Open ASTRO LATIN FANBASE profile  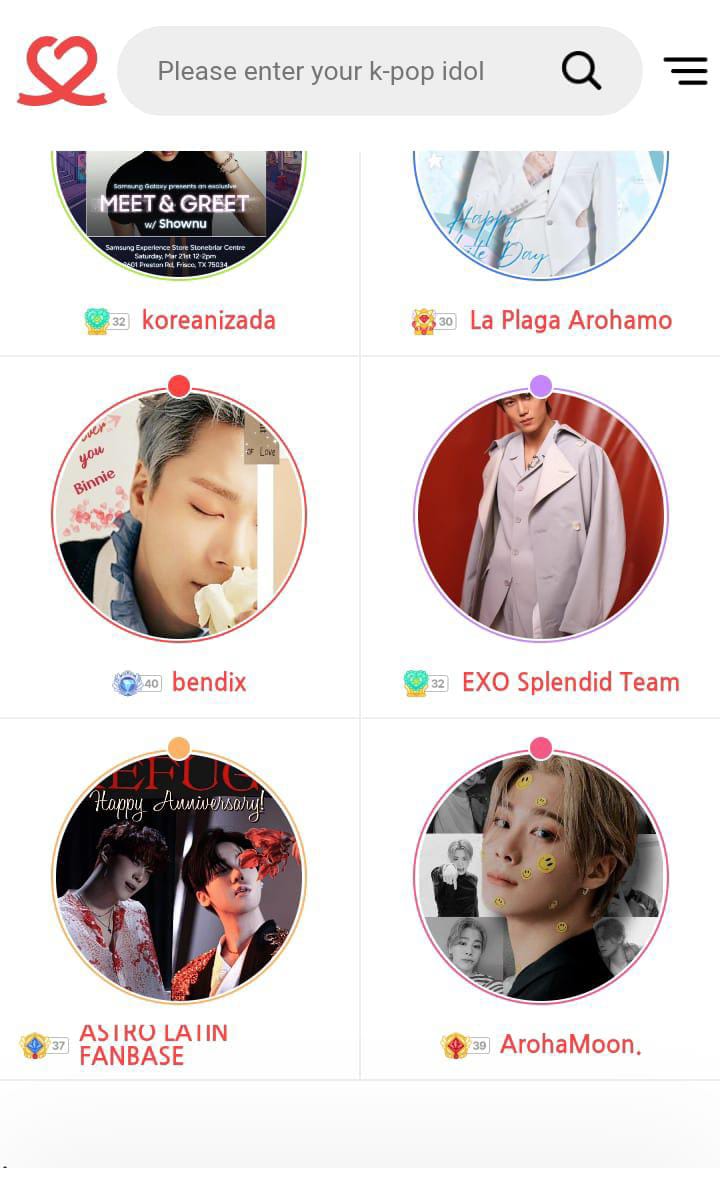(153, 1044)
